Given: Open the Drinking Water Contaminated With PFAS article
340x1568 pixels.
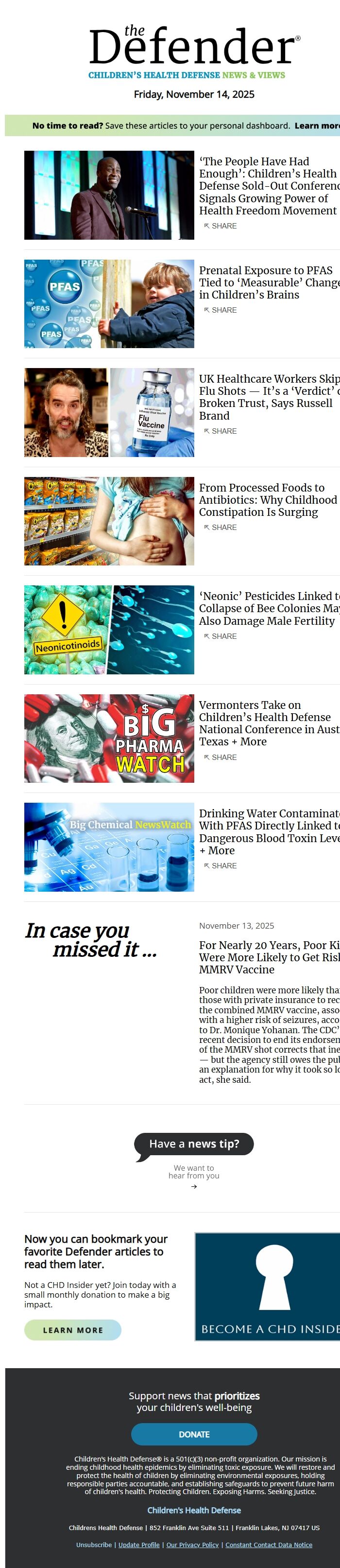Looking at the screenshot, I should (x=268, y=831).
